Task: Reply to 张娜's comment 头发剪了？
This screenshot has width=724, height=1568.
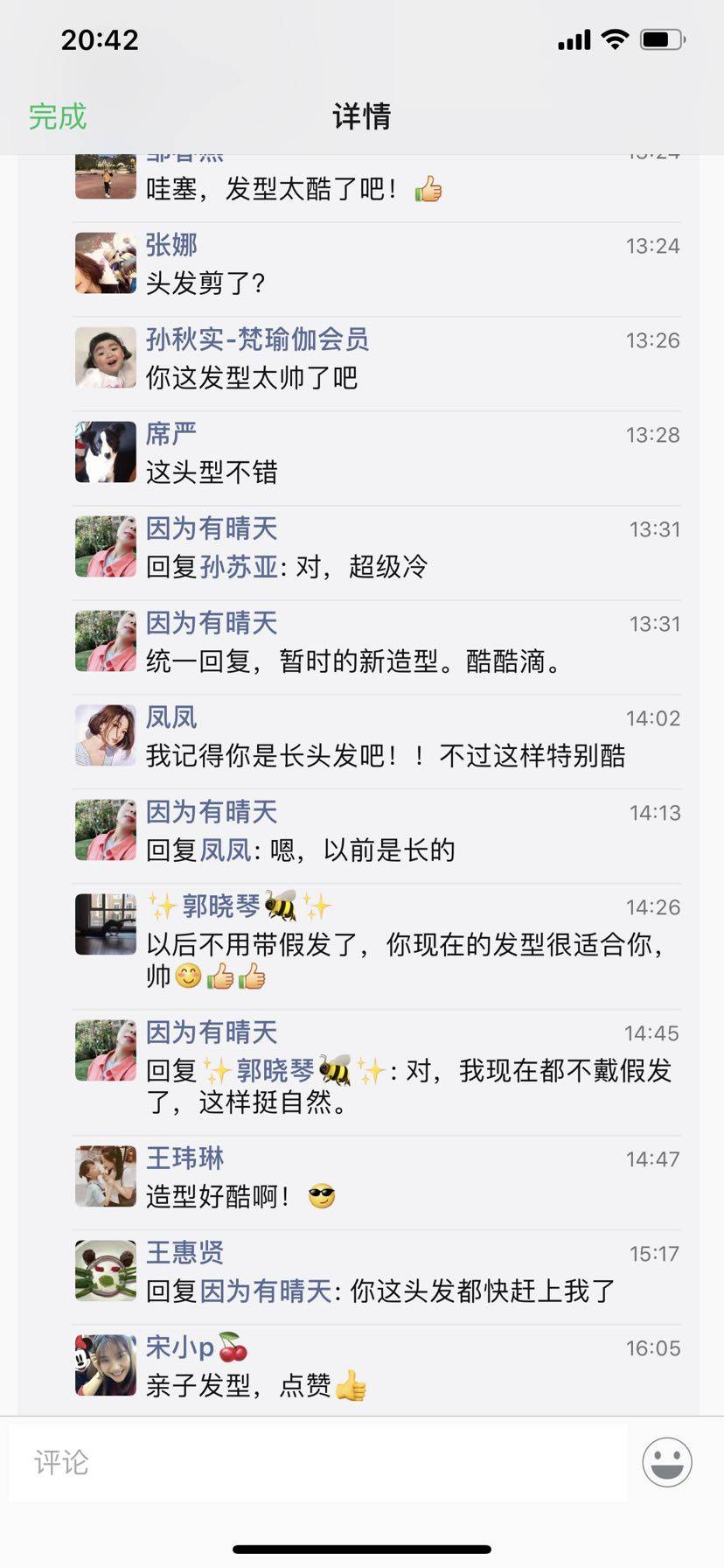Action: 206,283
